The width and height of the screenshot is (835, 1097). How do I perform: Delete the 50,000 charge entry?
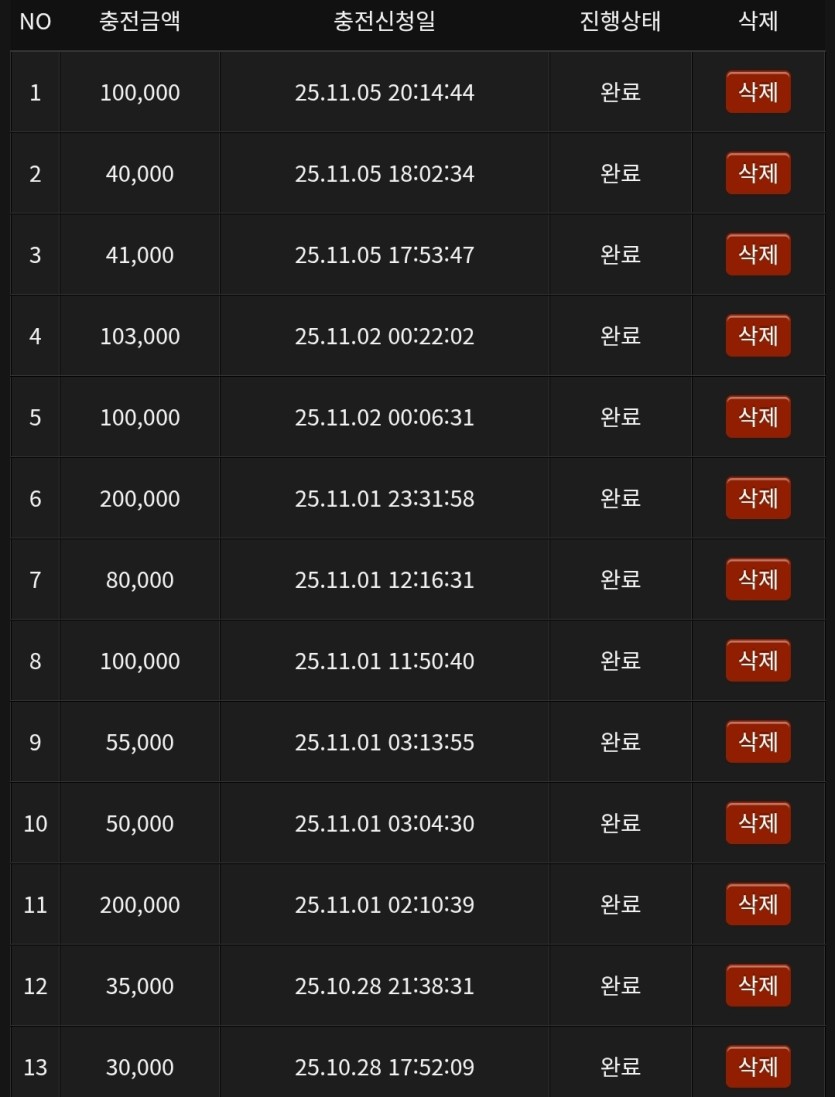coord(758,823)
